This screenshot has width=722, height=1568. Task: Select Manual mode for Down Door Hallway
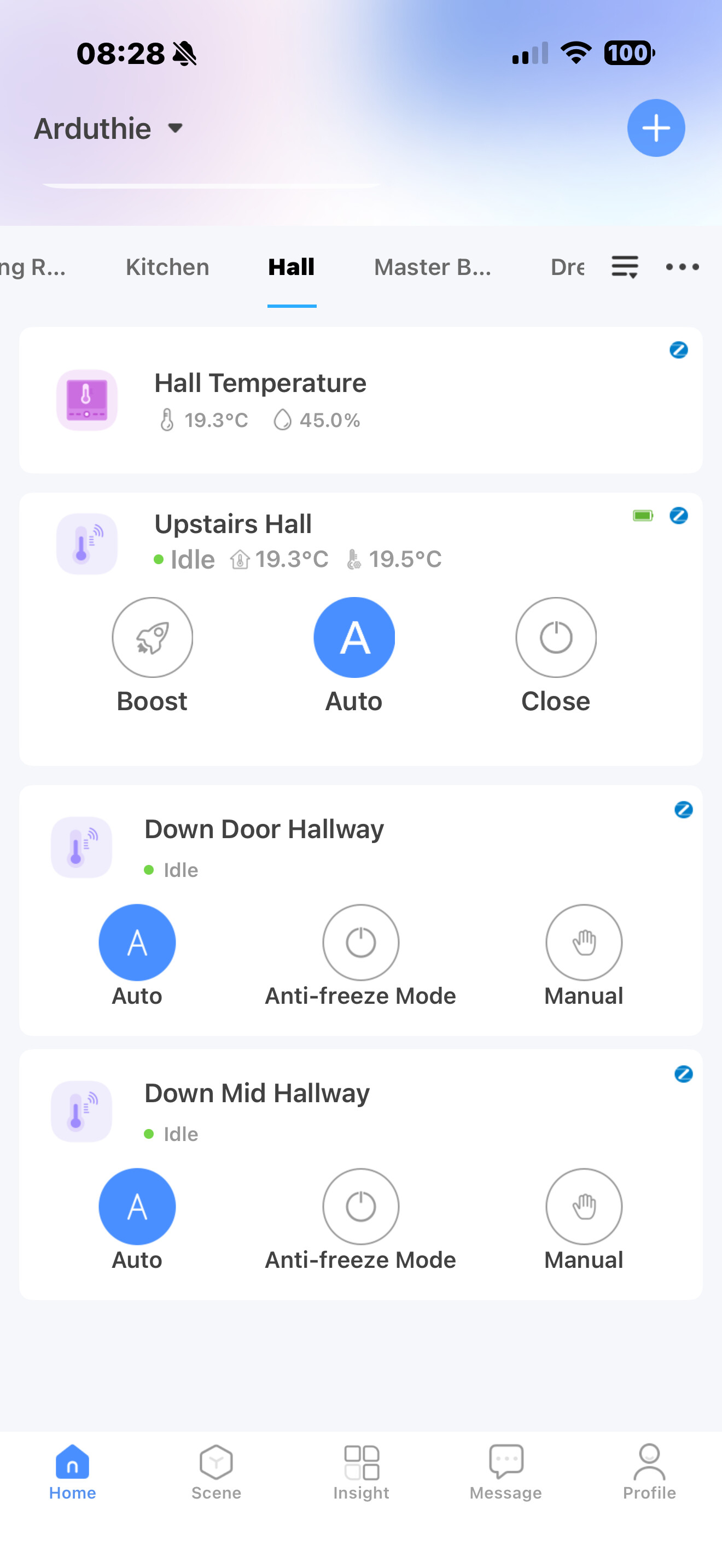click(x=583, y=942)
